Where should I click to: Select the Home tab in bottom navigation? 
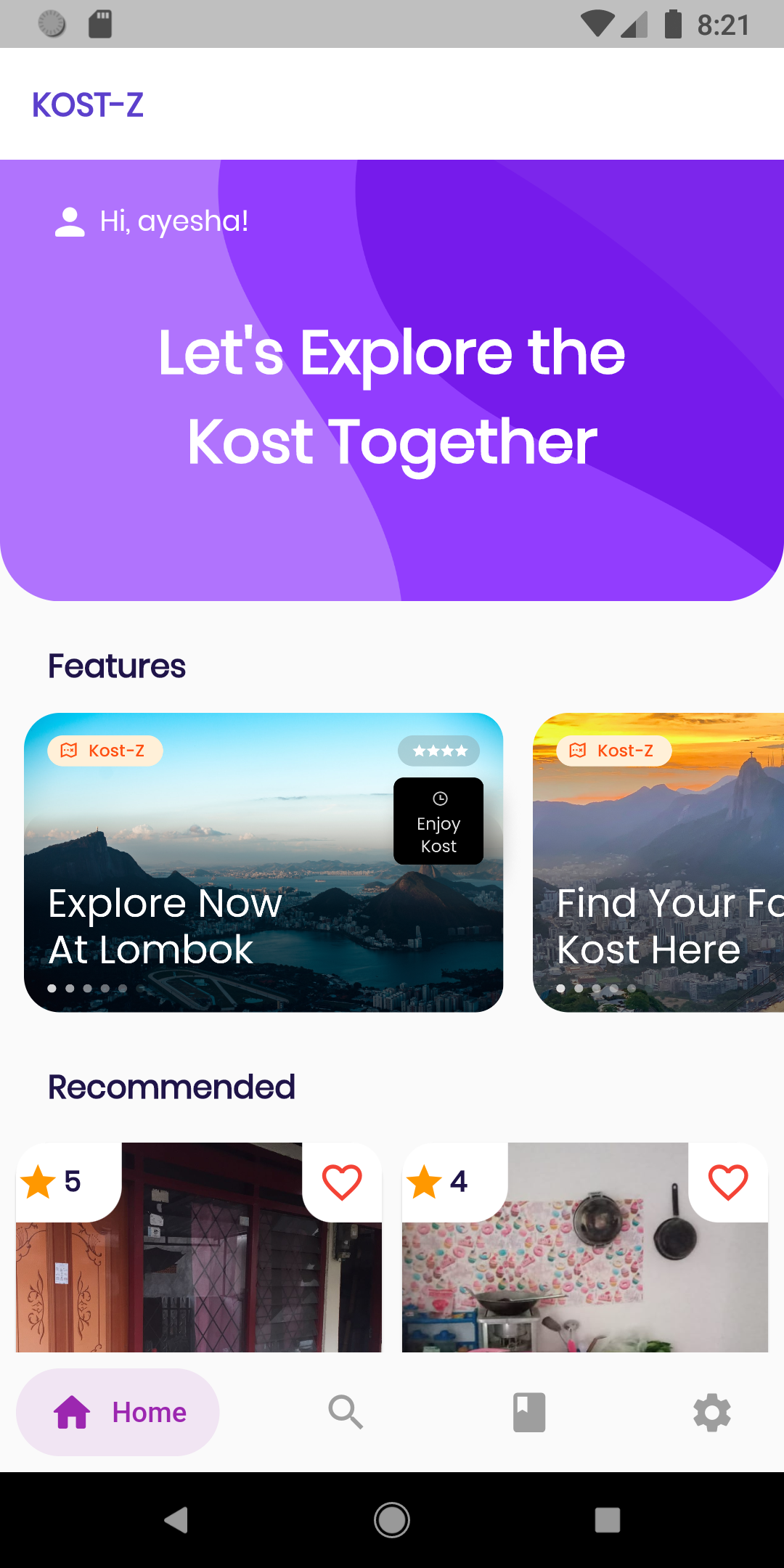tap(118, 1411)
